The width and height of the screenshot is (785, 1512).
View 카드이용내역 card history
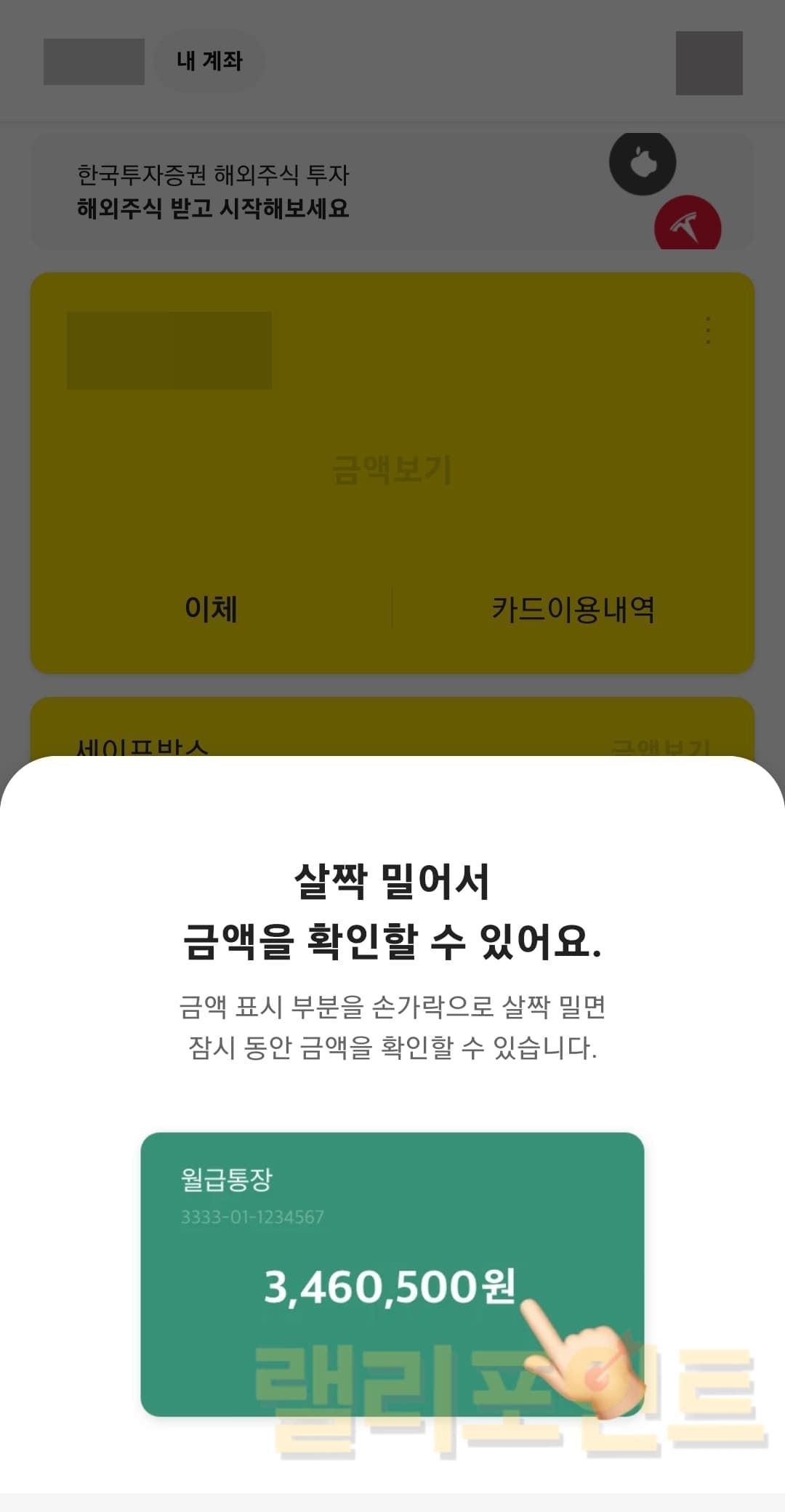point(573,608)
